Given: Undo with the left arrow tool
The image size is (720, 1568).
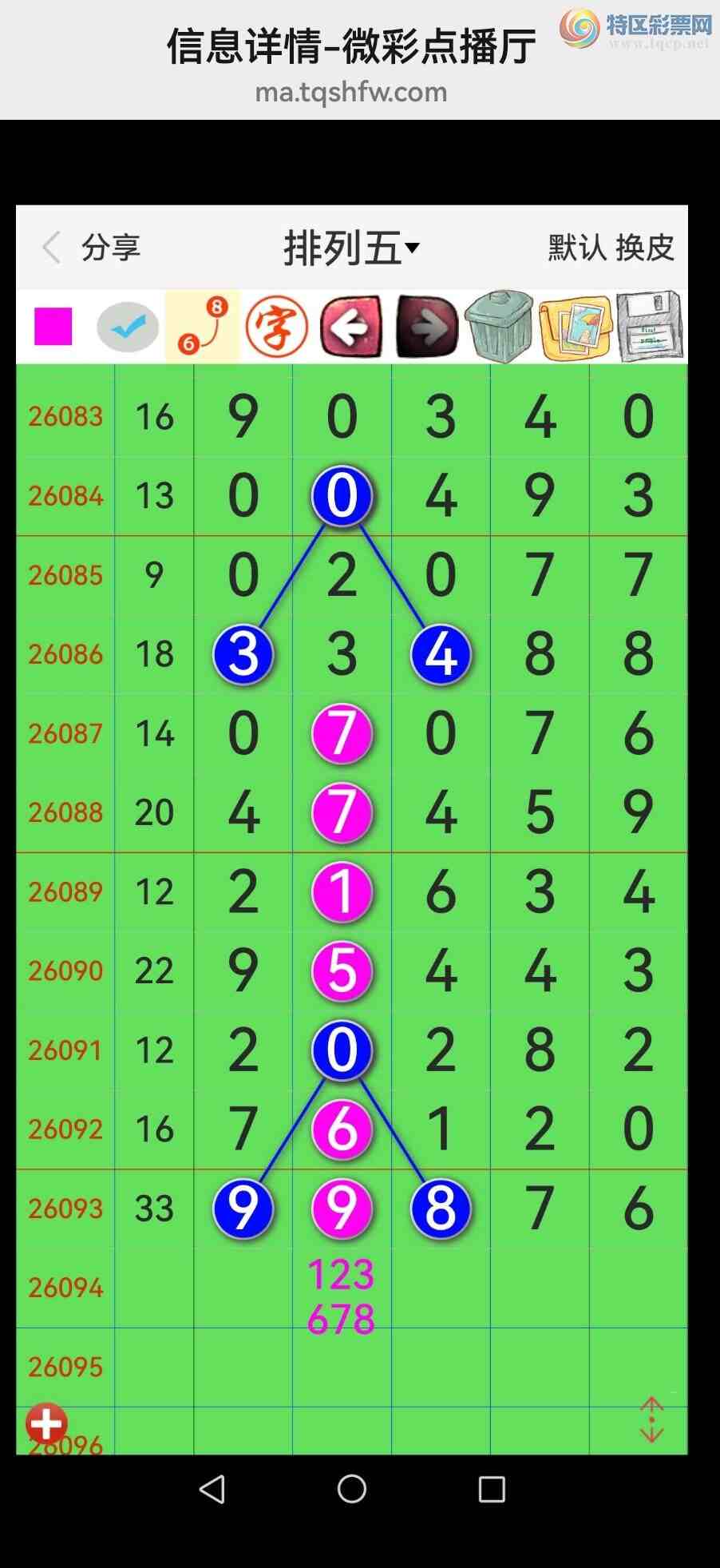Looking at the screenshot, I should point(351,327).
